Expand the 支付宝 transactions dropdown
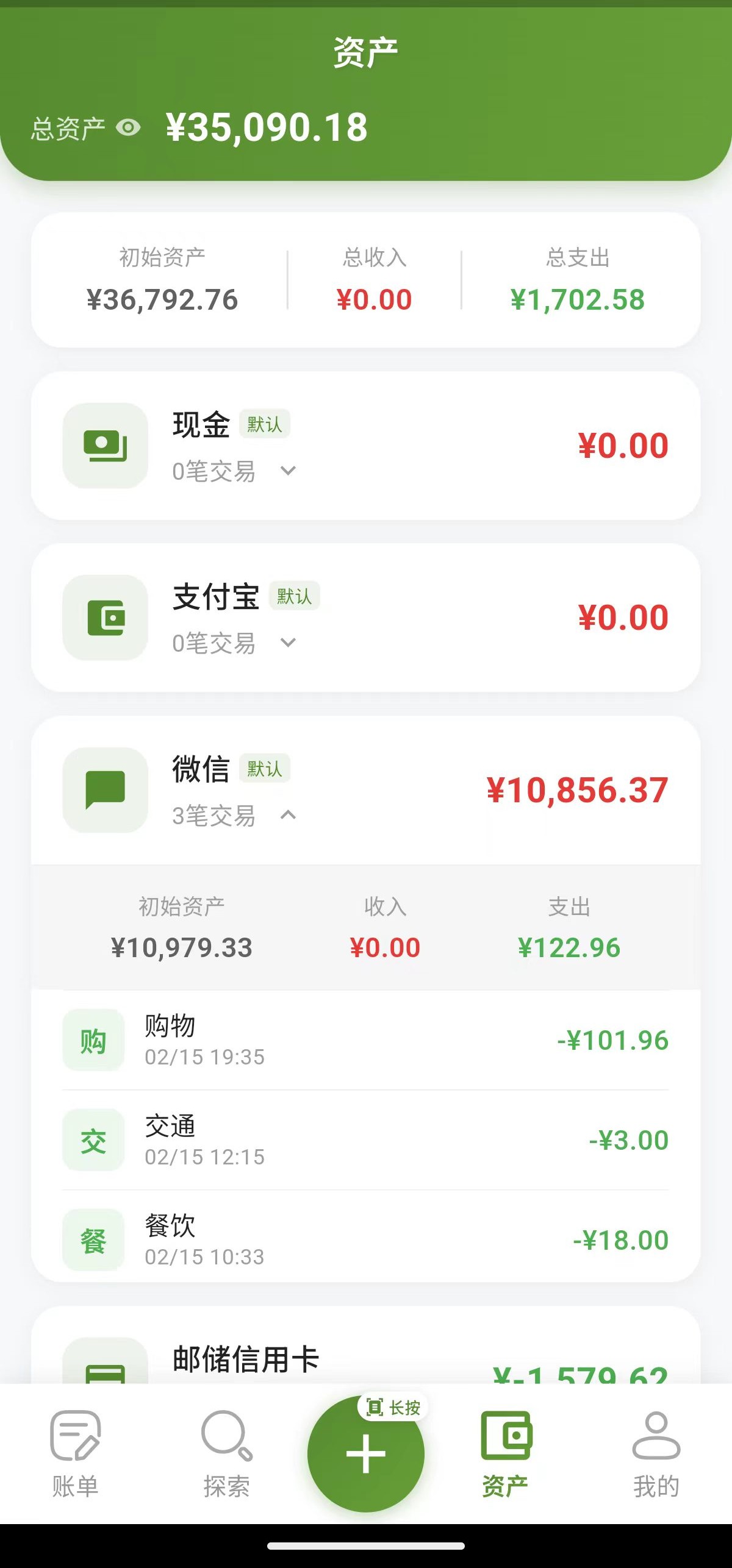732x1568 pixels. click(289, 643)
